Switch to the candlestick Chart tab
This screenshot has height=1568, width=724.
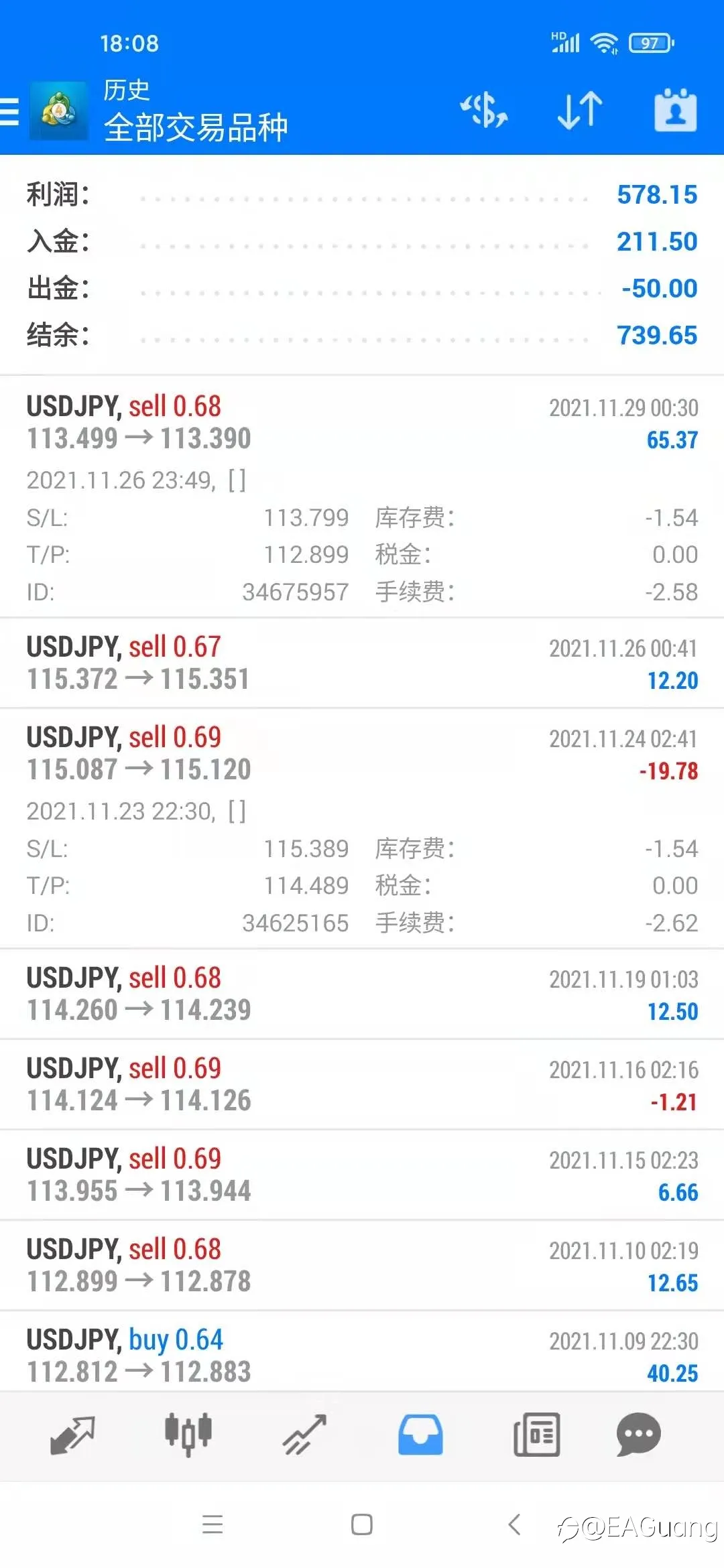(x=188, y=1435)
